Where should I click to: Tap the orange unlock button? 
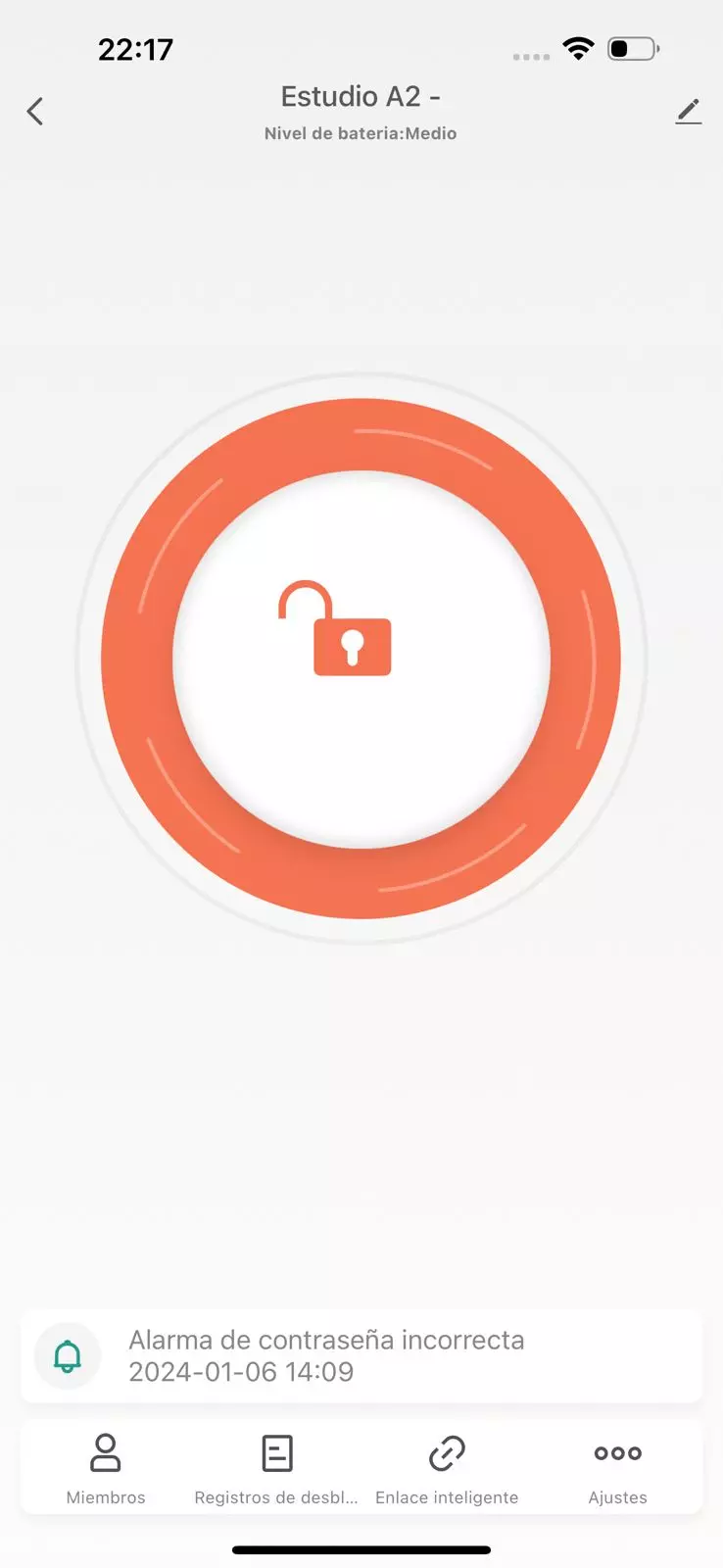(361, 659)
